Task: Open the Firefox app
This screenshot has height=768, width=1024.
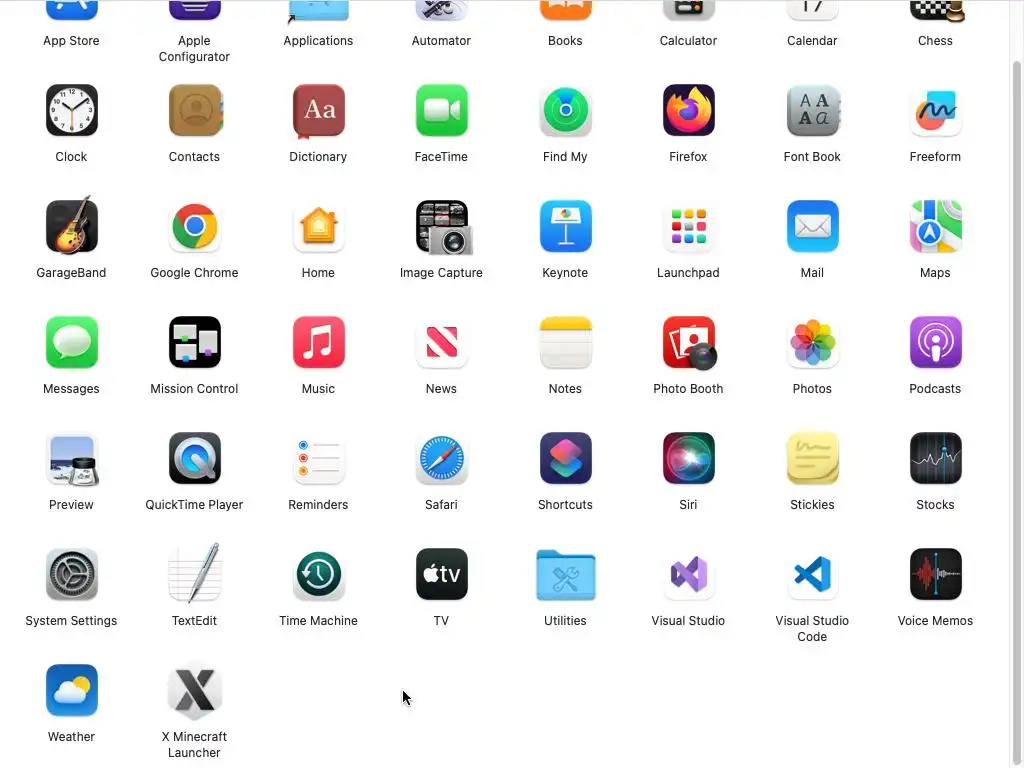Action: [688, 111]
